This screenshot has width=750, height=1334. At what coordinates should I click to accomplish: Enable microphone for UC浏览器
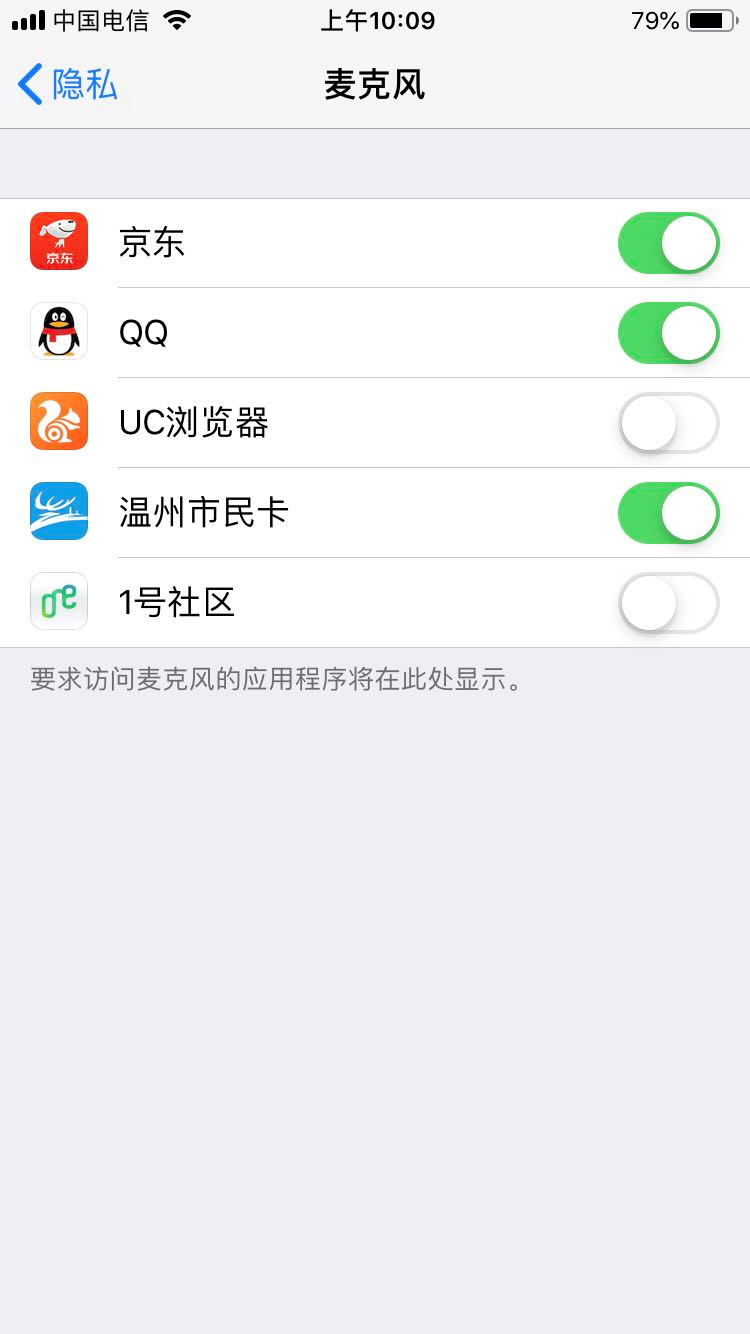[x=668, y=423]
